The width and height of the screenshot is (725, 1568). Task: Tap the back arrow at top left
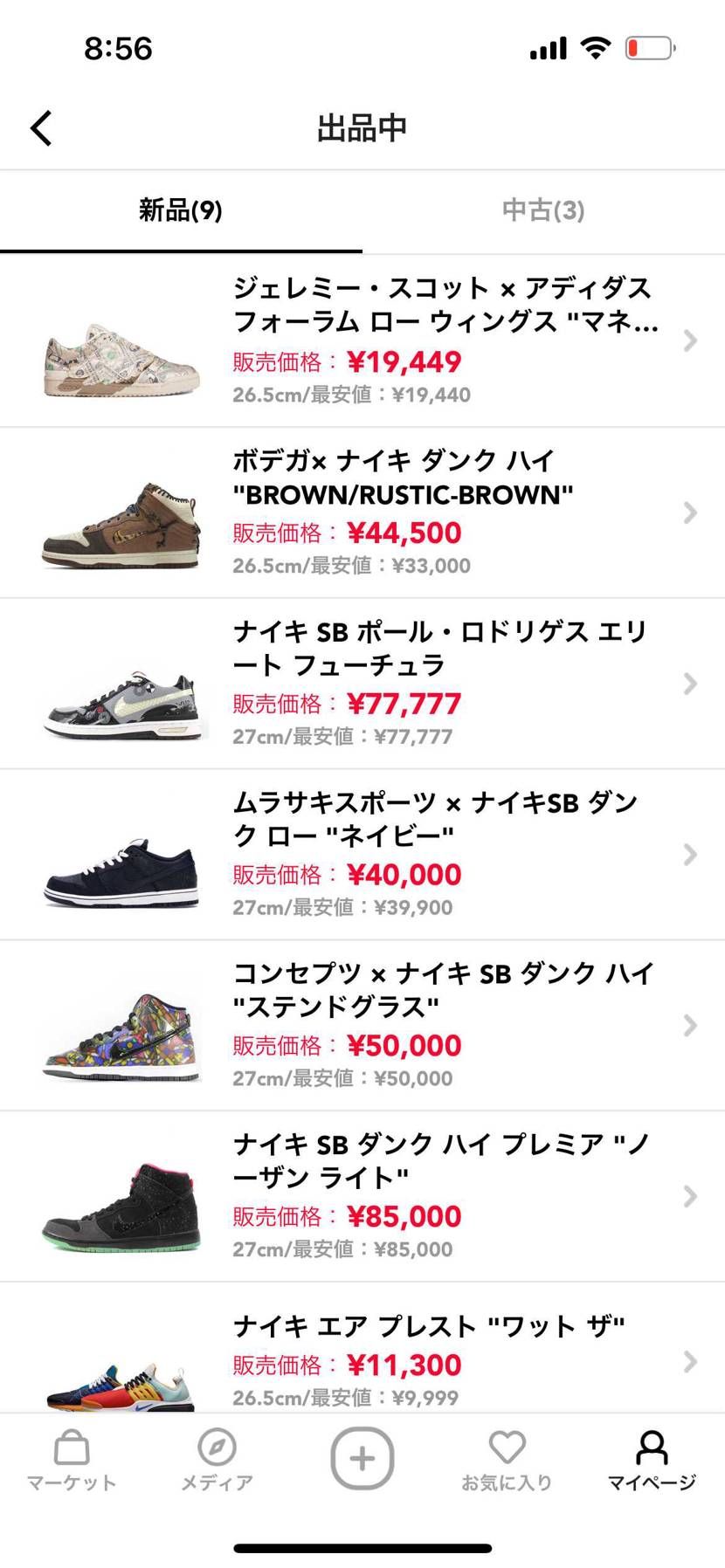(40, 127)
